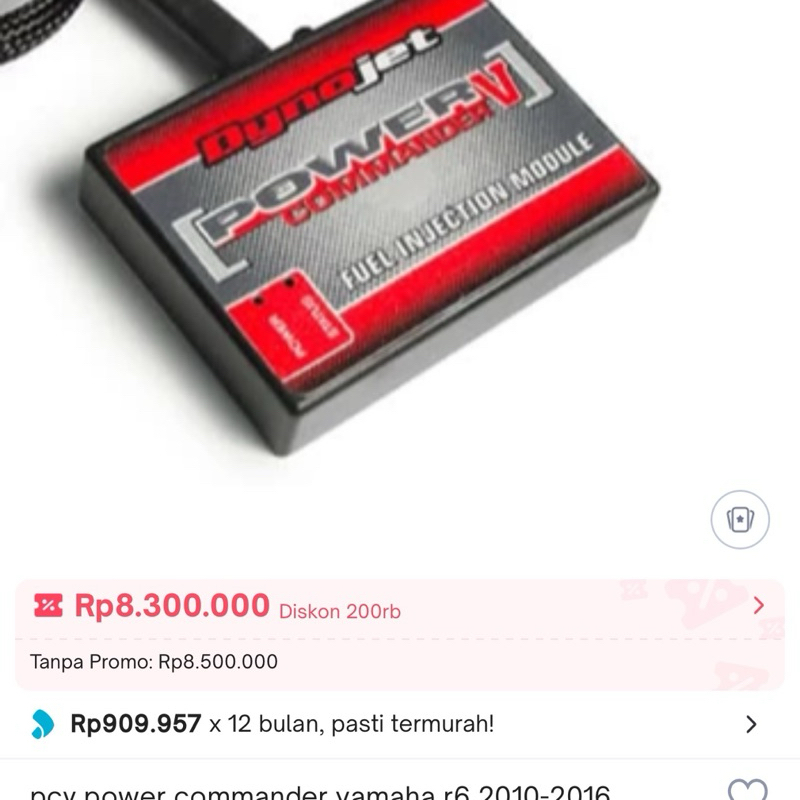The image size is (800, 800).
Task: Add this product to the wishlist
Action: [x=746, y=790]
